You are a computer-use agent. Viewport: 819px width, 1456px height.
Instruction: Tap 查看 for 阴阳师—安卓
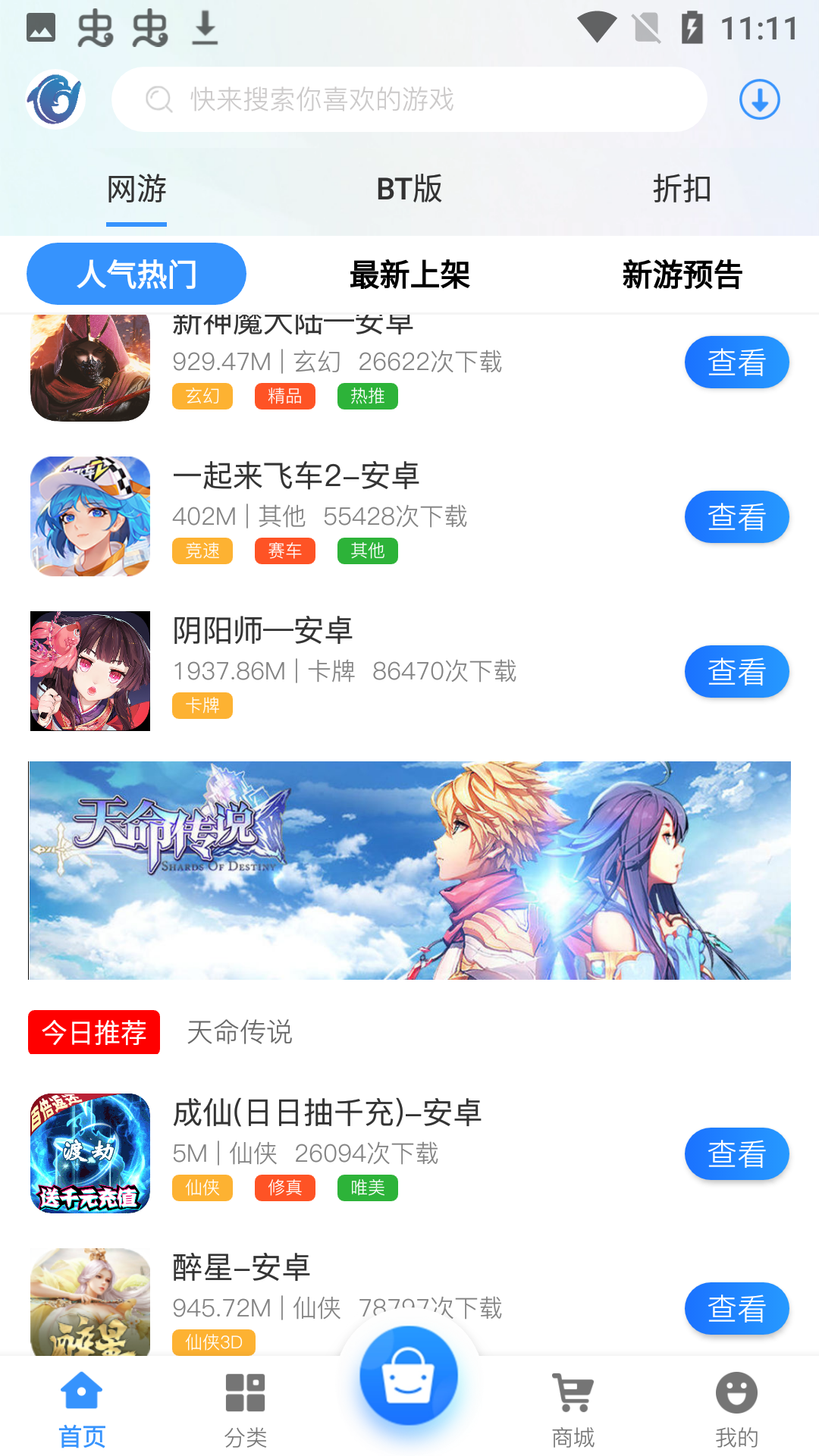[x=736, y=672]
